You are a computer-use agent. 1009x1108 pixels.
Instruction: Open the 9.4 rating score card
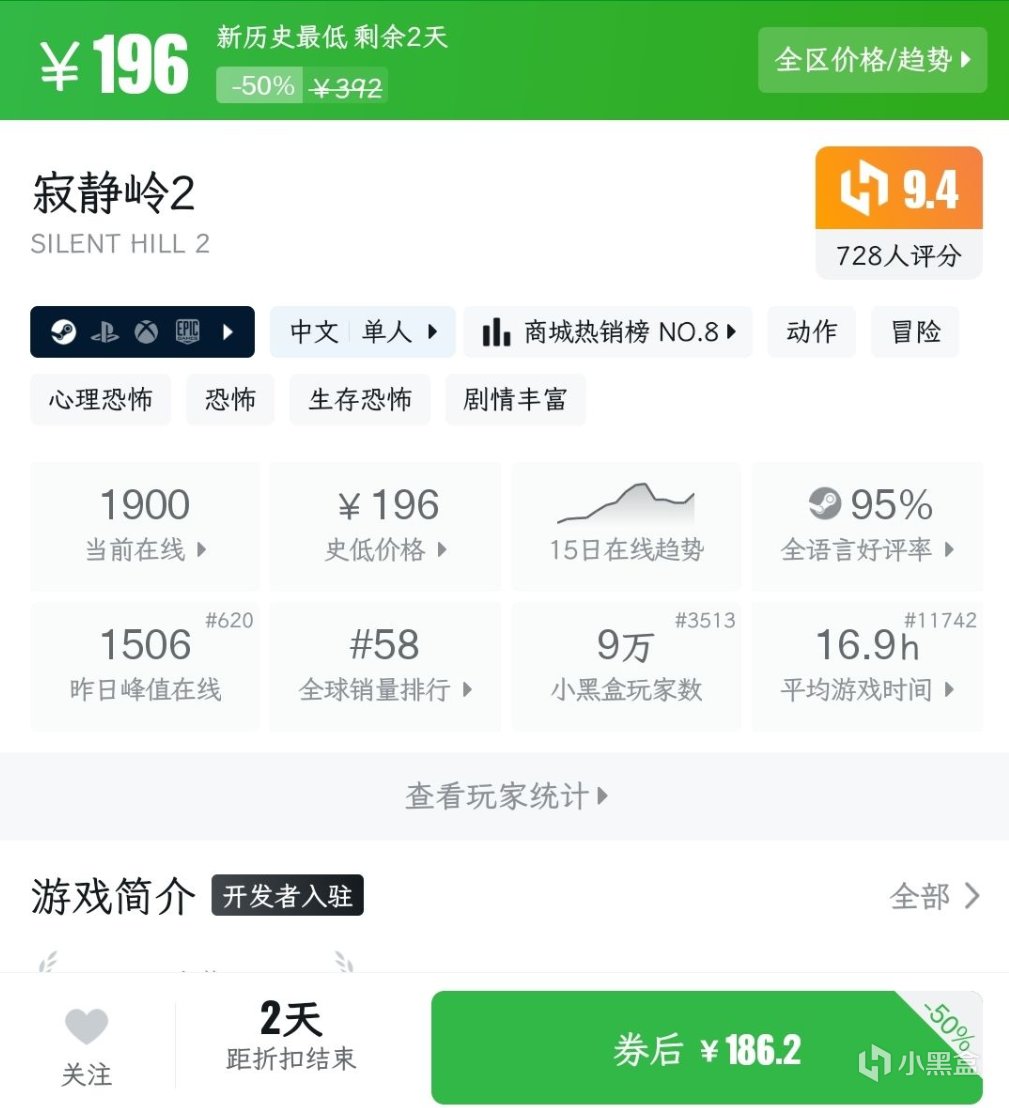point(899,213)
